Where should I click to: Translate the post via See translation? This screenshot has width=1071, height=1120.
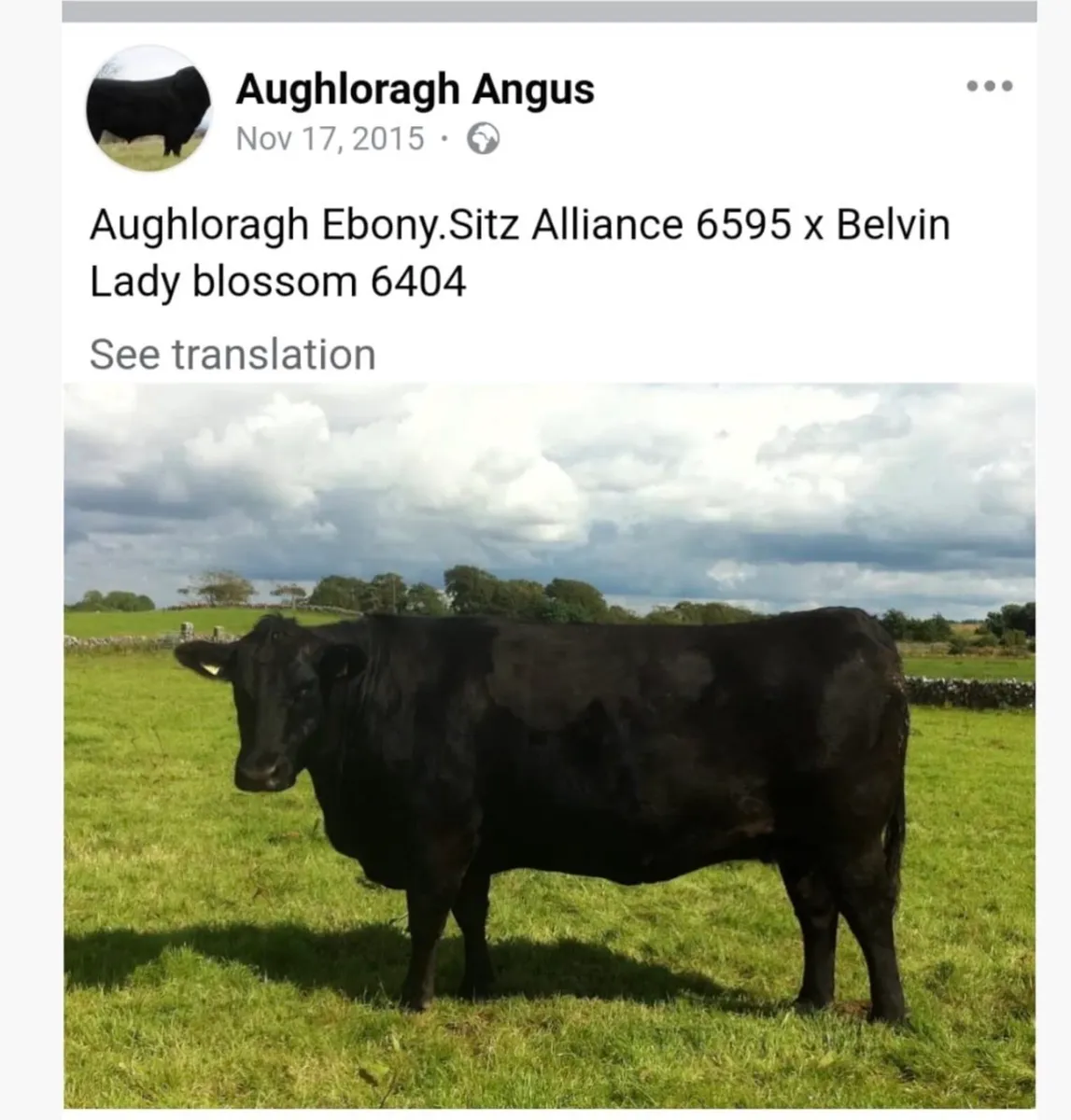pos(231,354)
